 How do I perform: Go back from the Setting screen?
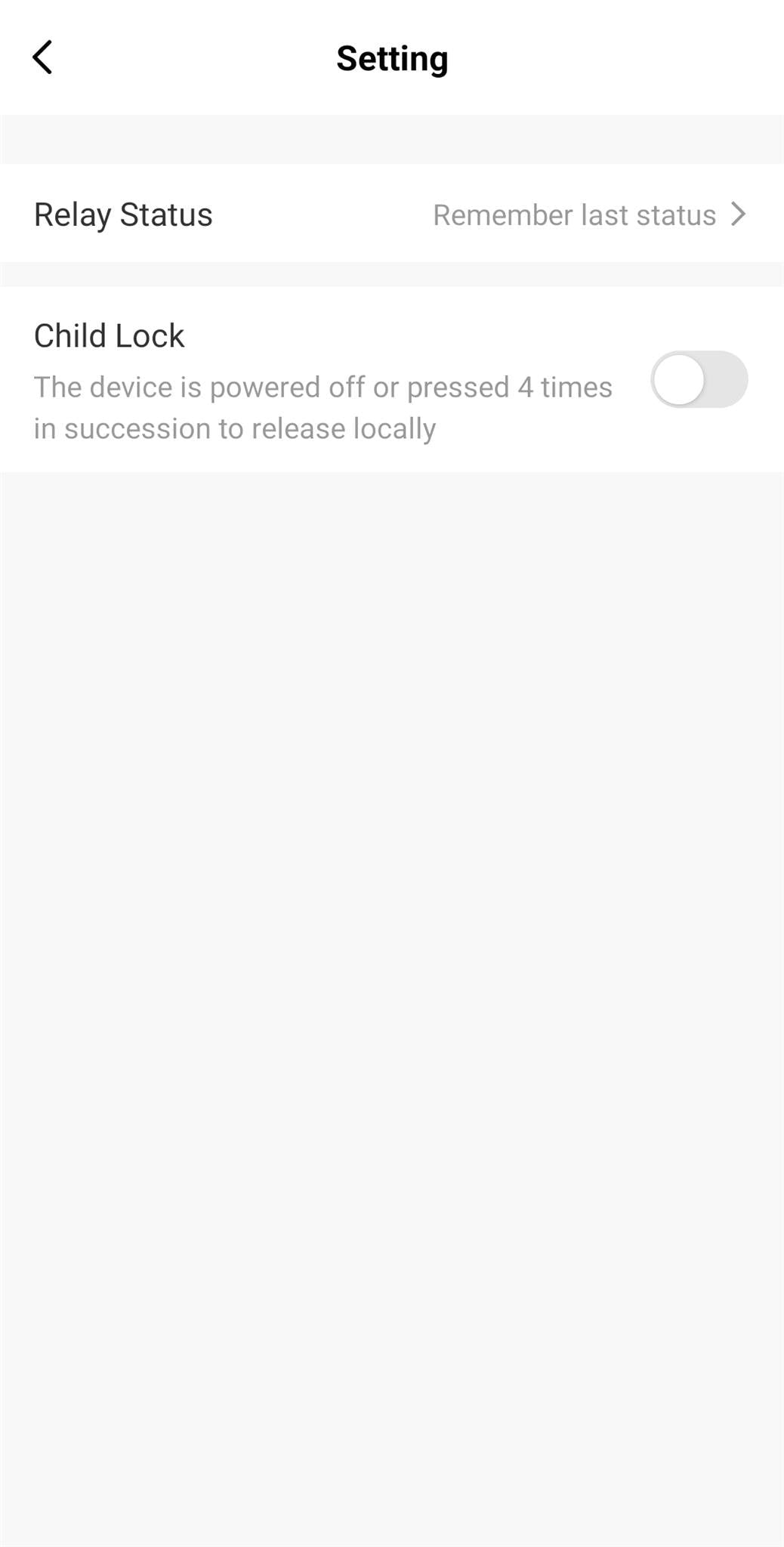tap(42, 57)
